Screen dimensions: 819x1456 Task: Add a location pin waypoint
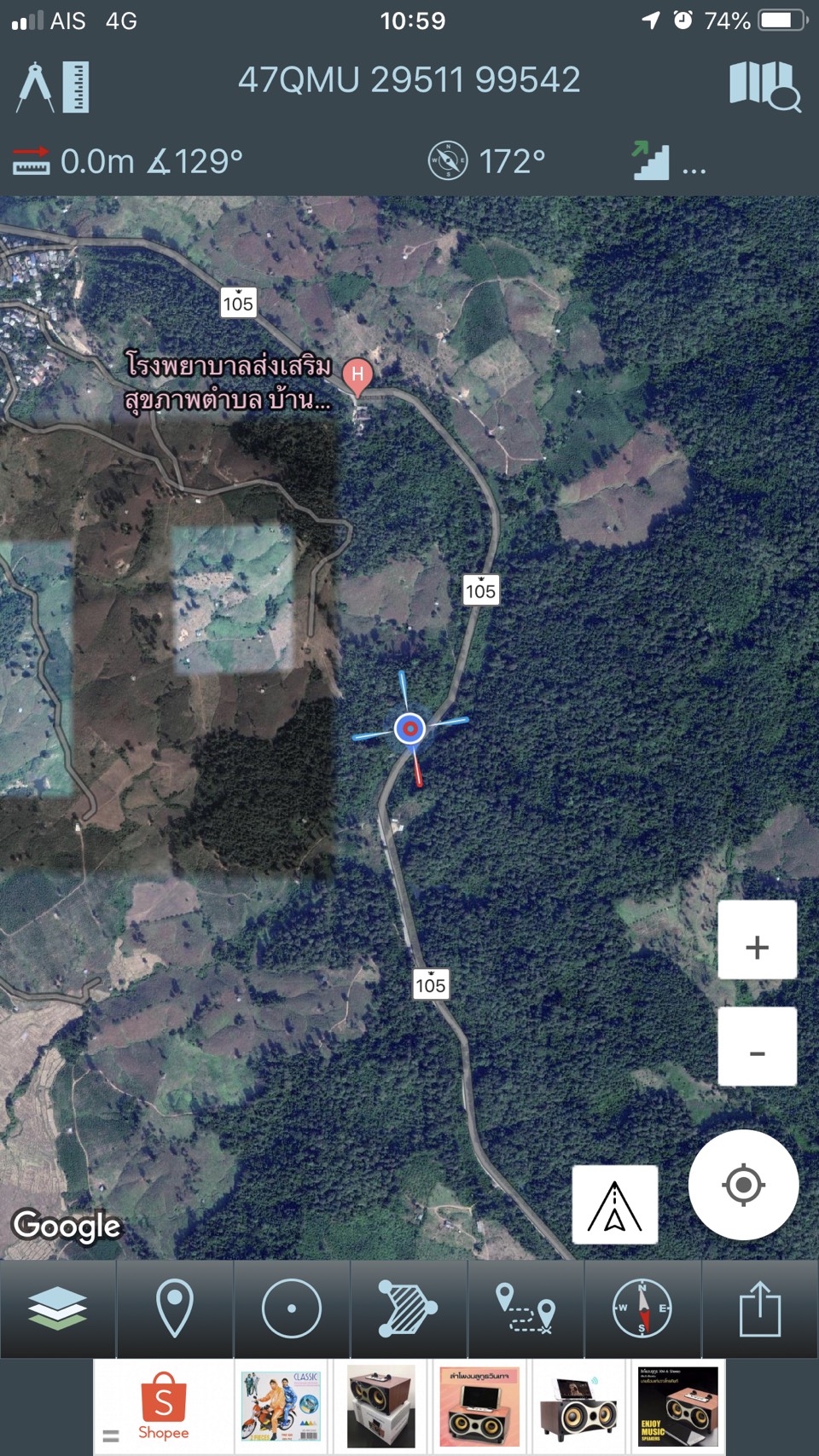(x=175, y=1308)
